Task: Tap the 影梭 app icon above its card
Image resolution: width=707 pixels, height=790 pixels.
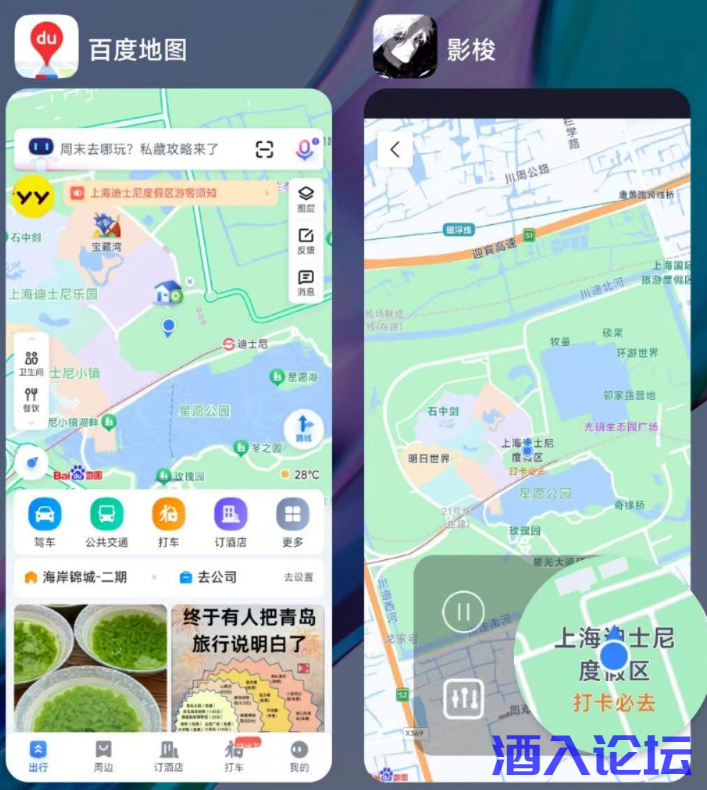Action: [x=405, y=47]
